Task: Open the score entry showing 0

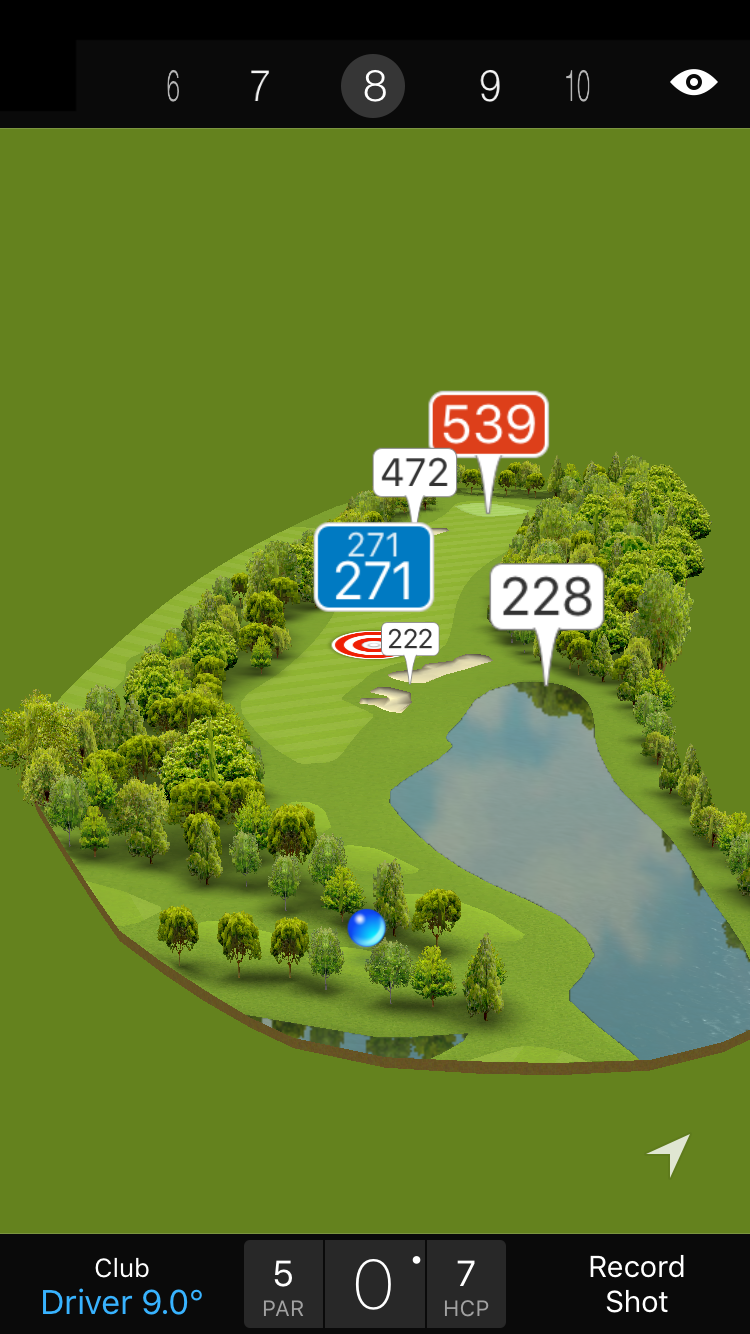Action: (375, 1285)
